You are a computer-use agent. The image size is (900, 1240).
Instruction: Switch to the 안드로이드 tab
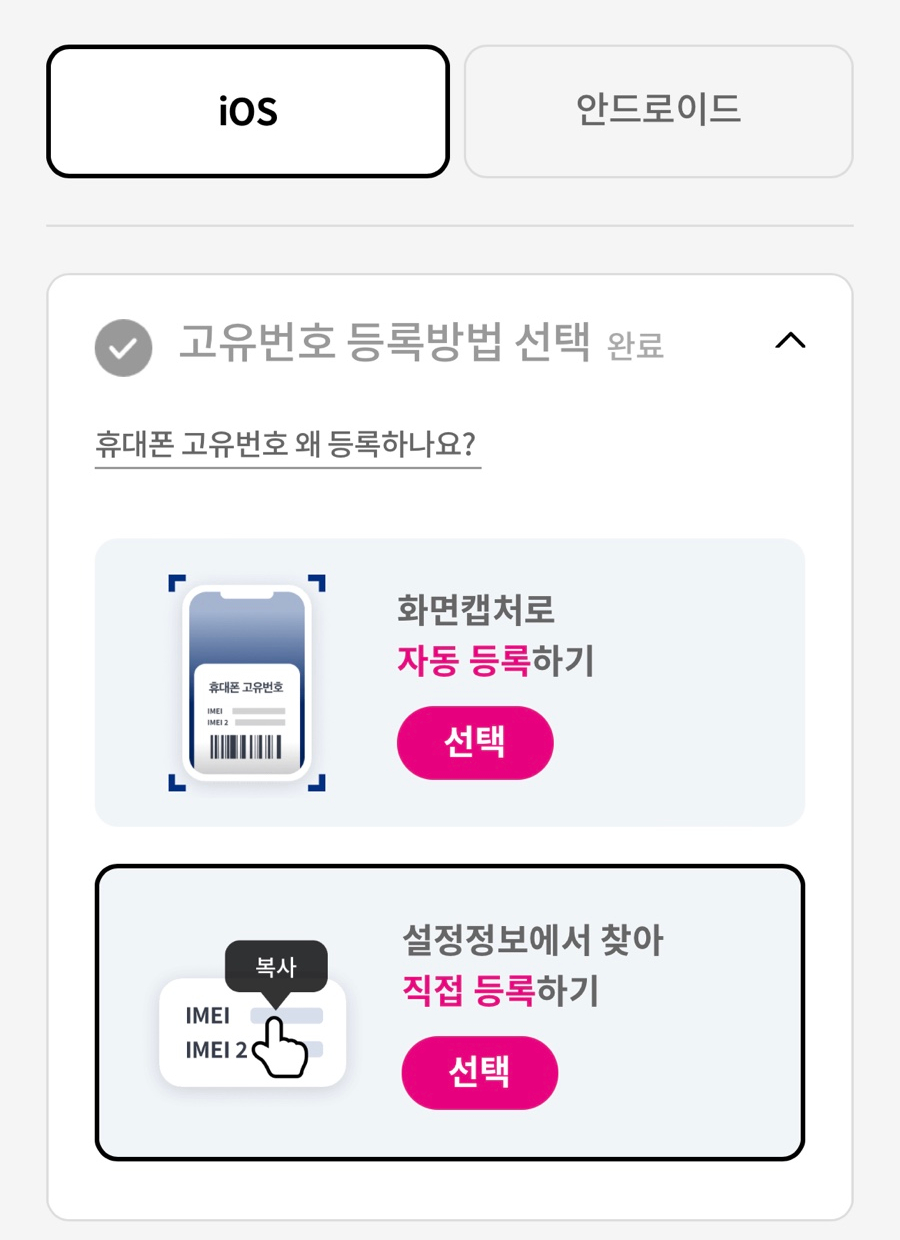click(658, 111)
